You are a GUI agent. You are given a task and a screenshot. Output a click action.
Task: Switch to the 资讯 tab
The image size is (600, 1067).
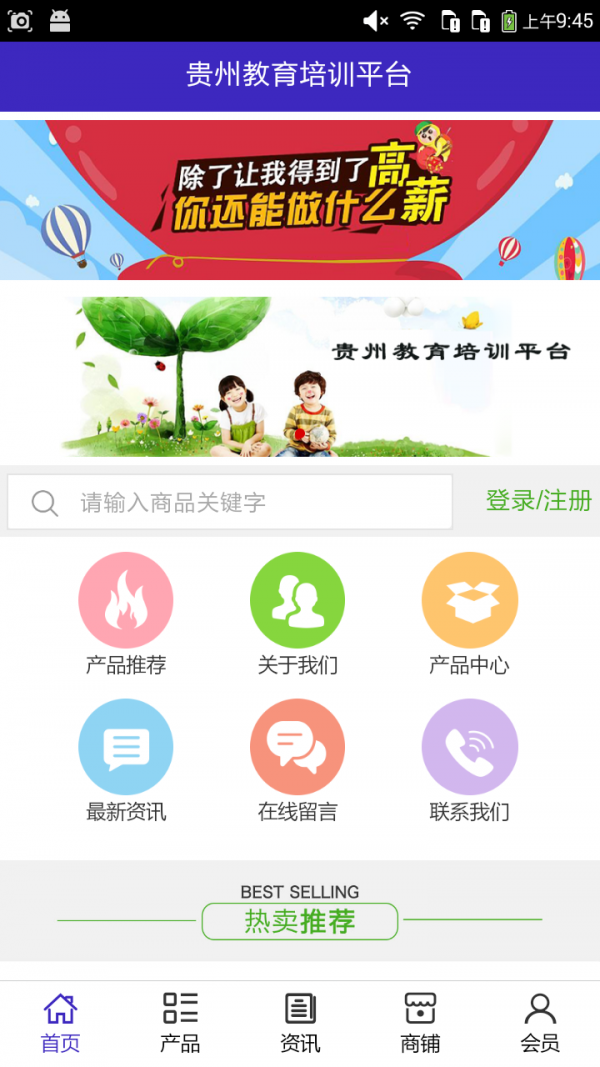pyautogui.click(x=300, y=1022)
